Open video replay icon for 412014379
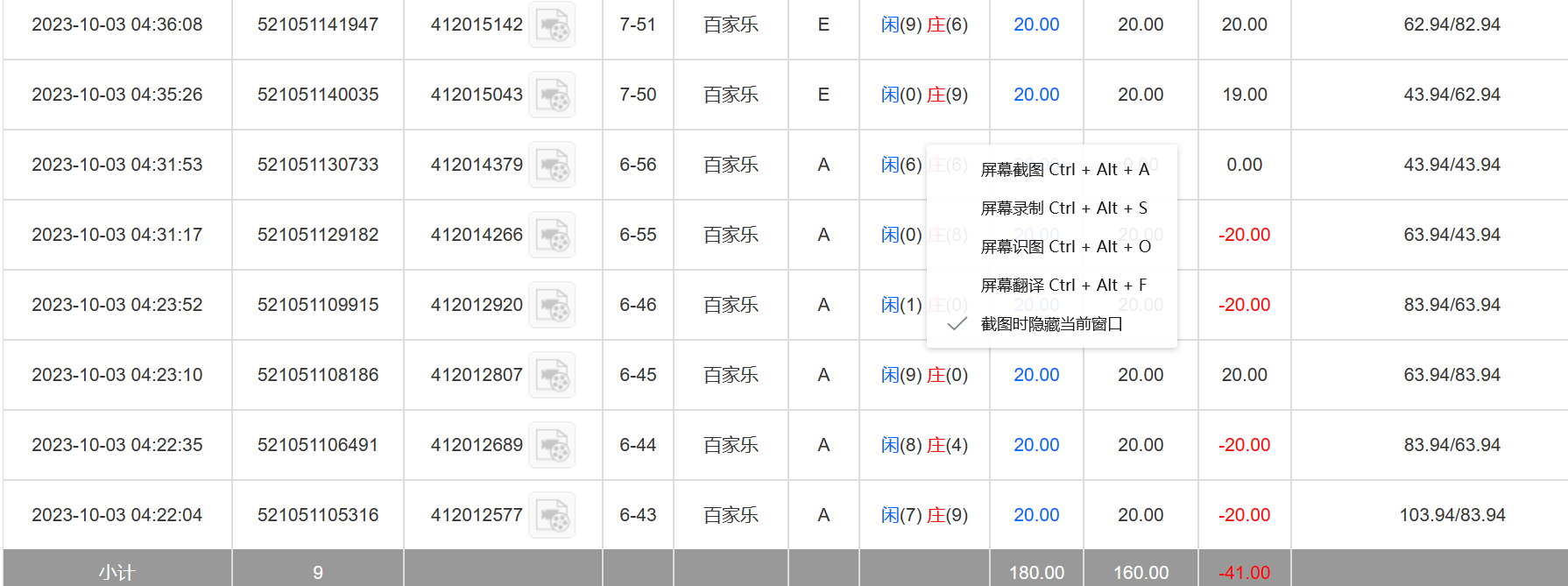 pos(552,166)
